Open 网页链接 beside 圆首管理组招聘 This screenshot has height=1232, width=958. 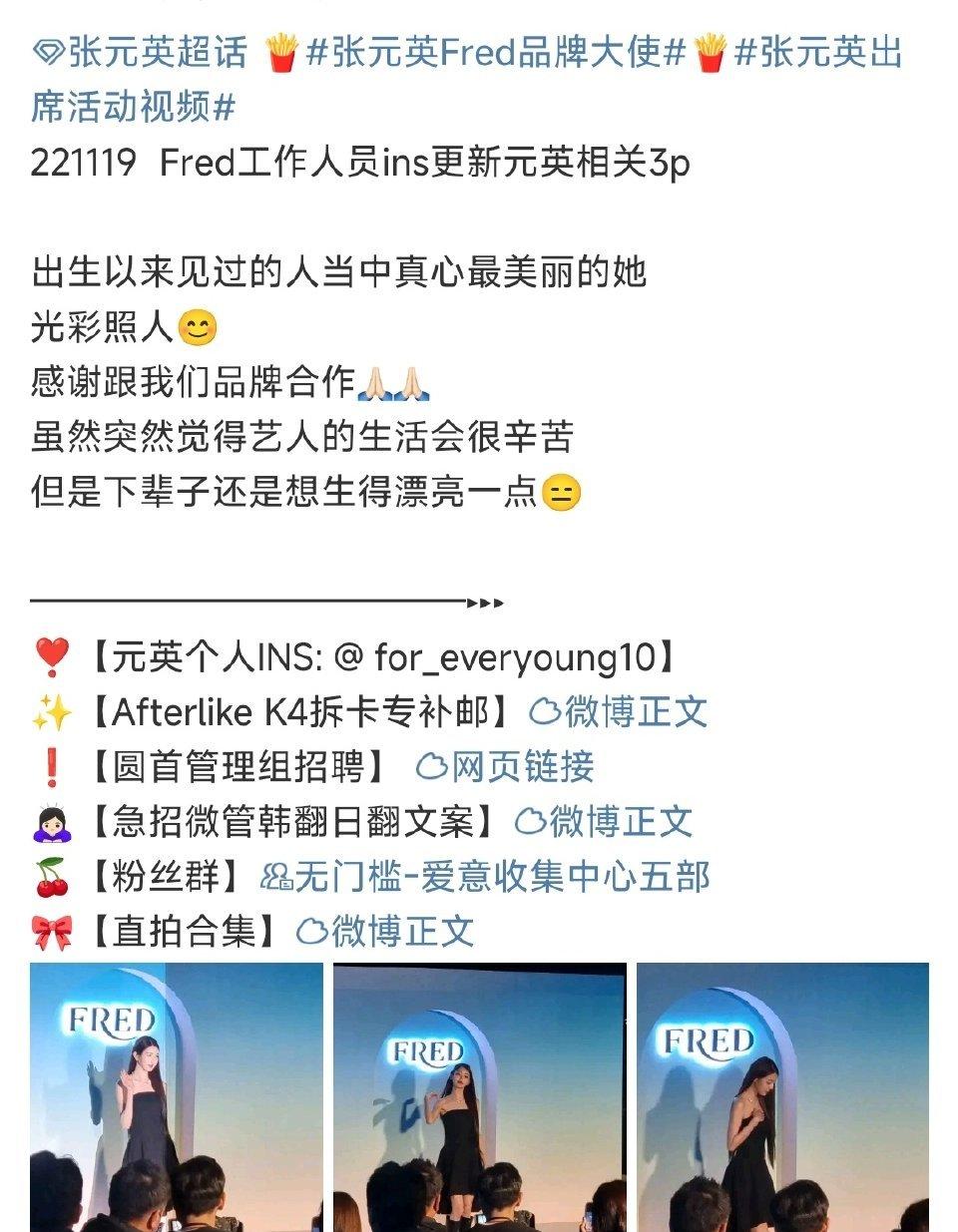(x=505, y=767)
